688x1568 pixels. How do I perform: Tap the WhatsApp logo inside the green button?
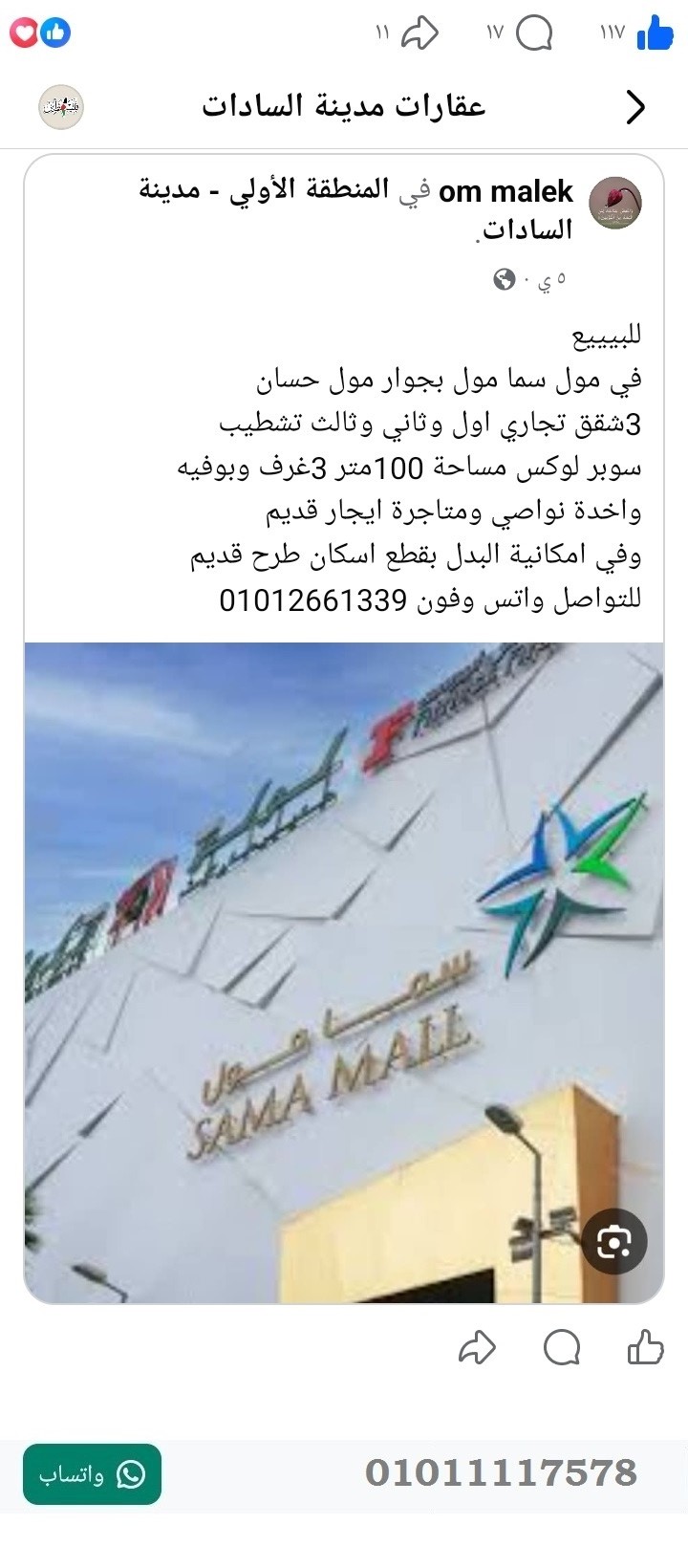click(x=131, y=1474)
